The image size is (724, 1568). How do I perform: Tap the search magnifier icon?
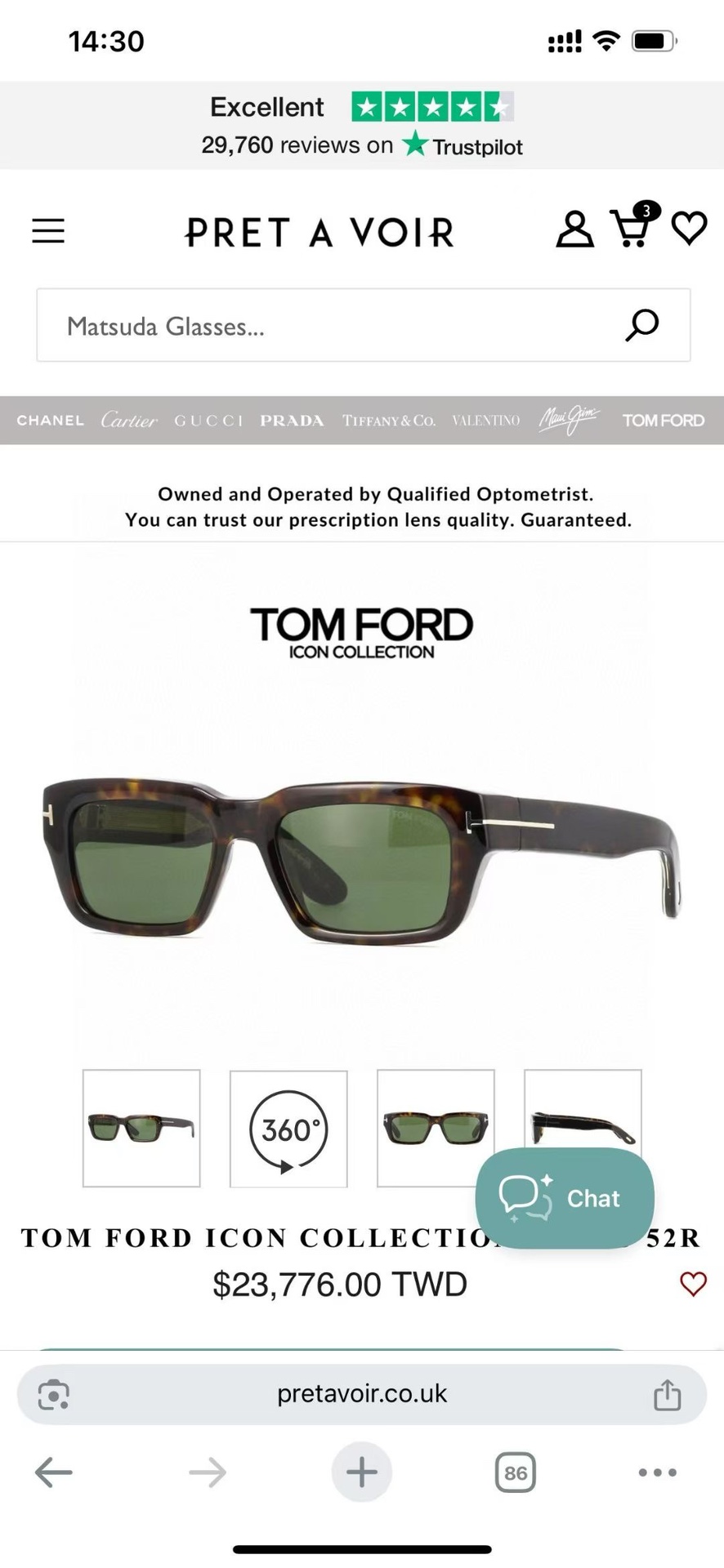(x=642, y=325)
